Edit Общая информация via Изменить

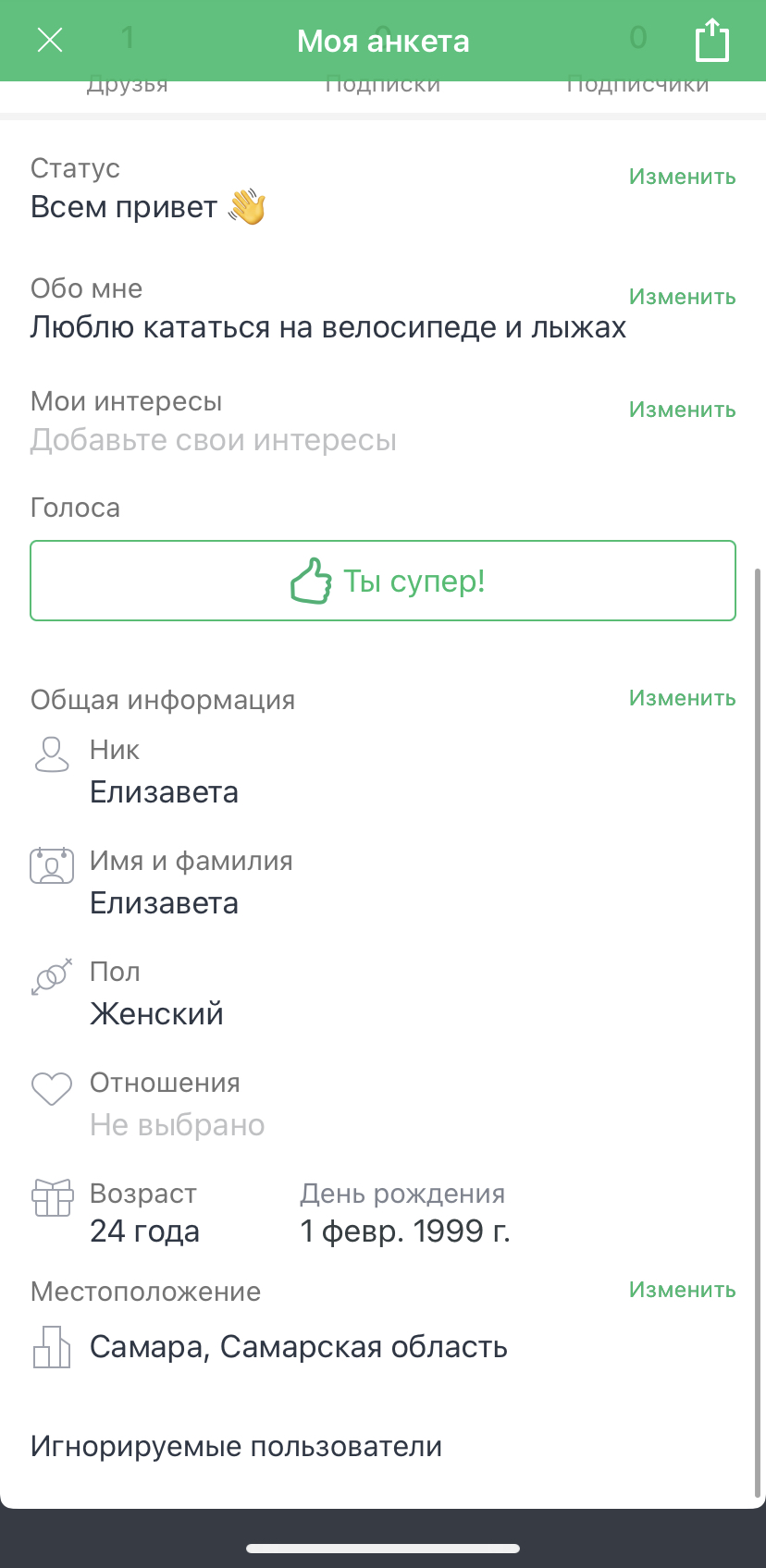tap(682, 698)
